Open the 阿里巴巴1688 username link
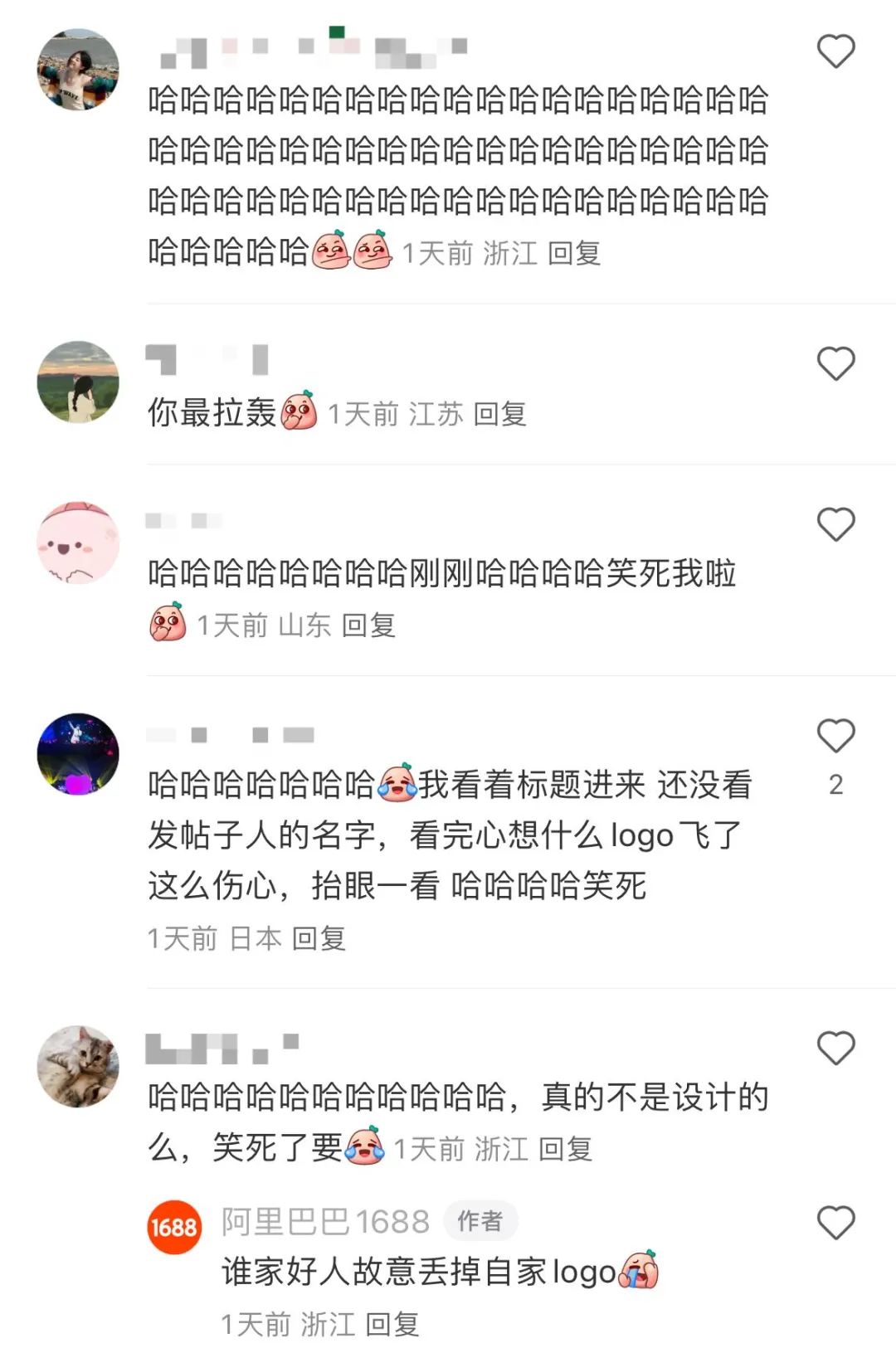This screenshot has height=1353, width=896. click(325, 1222)
